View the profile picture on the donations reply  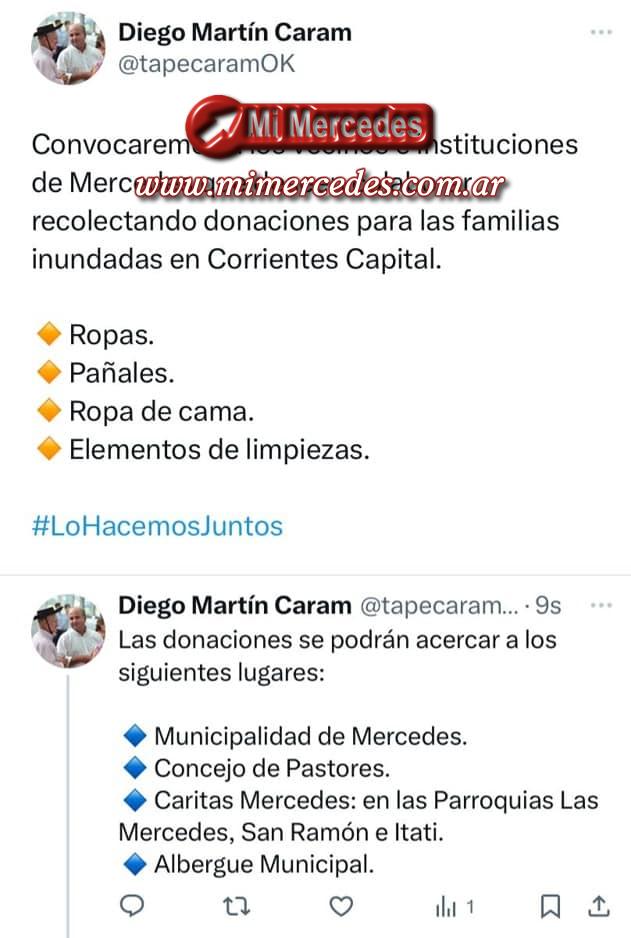67,631
